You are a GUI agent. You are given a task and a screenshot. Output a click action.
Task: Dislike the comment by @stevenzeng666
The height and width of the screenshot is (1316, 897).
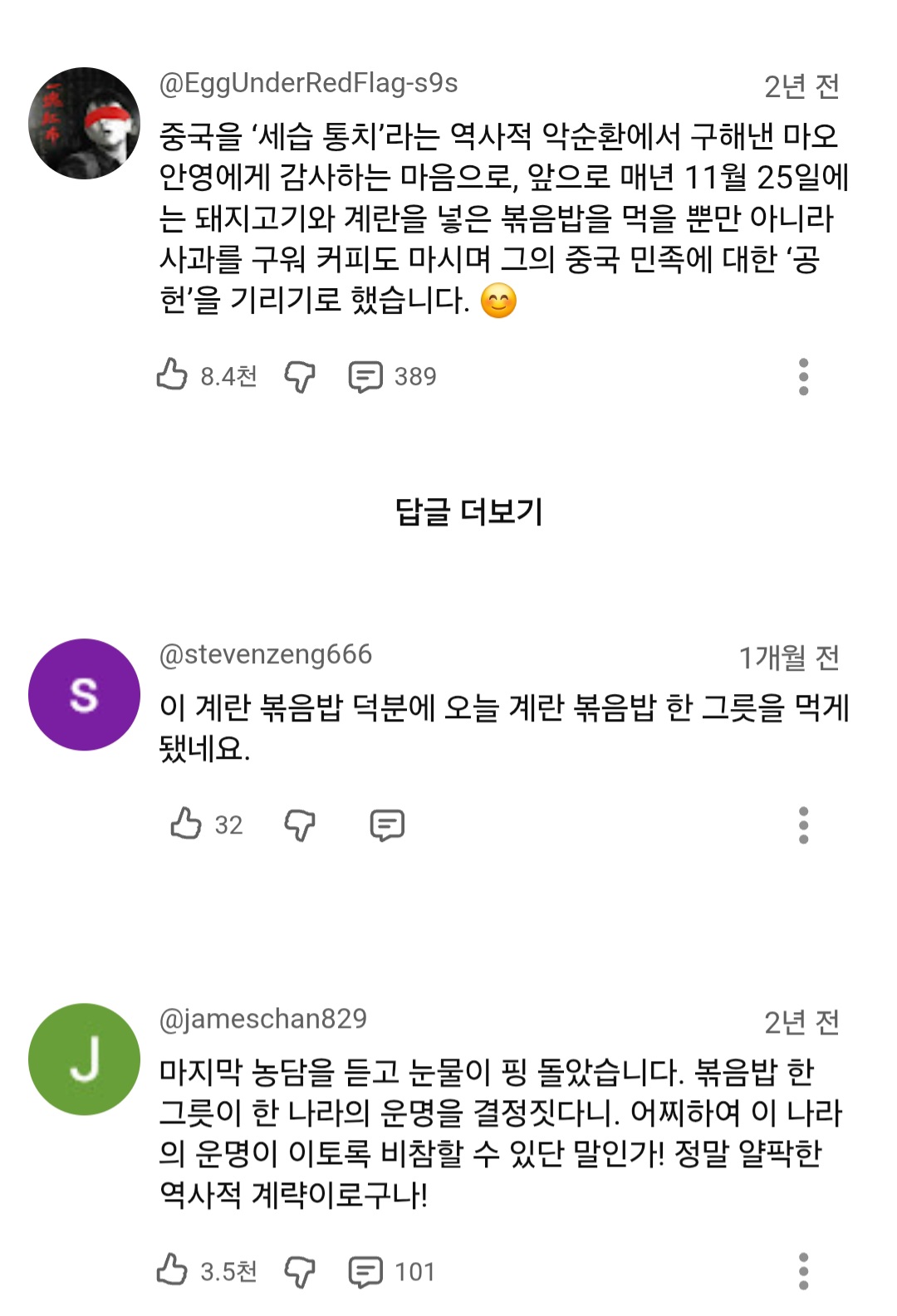click(x=300, y=824)
